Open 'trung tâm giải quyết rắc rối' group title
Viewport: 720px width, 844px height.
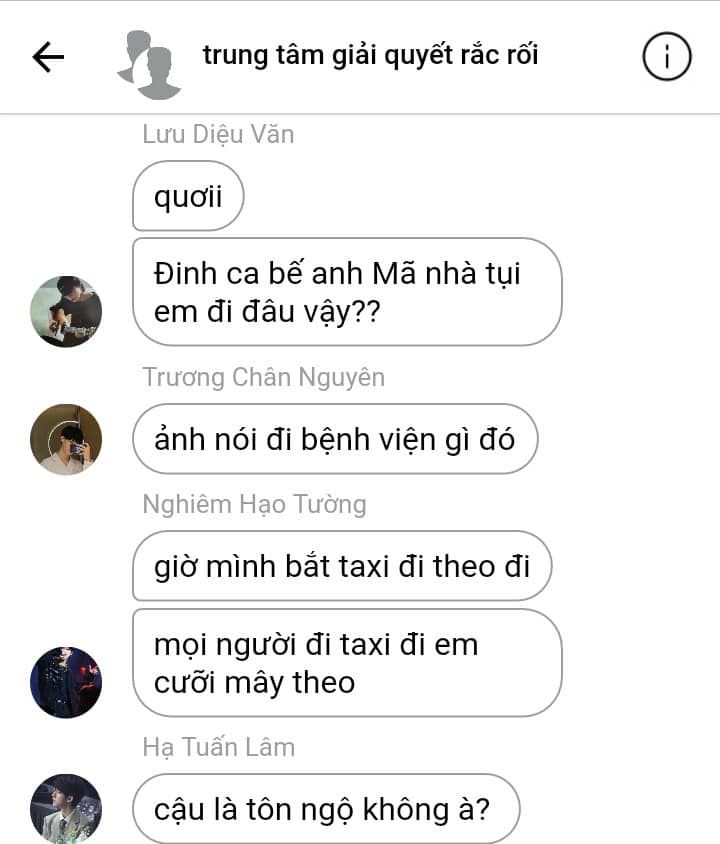pos(370,55)
